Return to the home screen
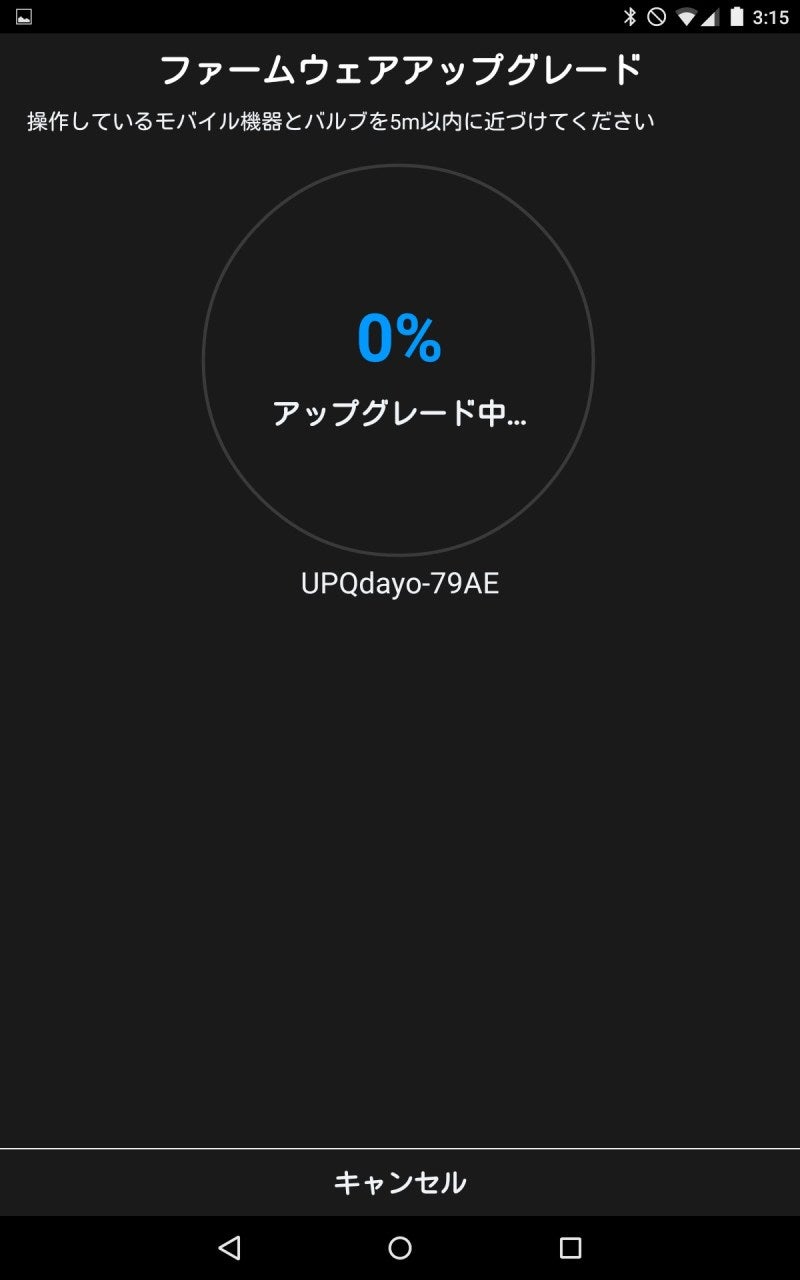This screenshot has width=800, height=1280. point(400,1247)
